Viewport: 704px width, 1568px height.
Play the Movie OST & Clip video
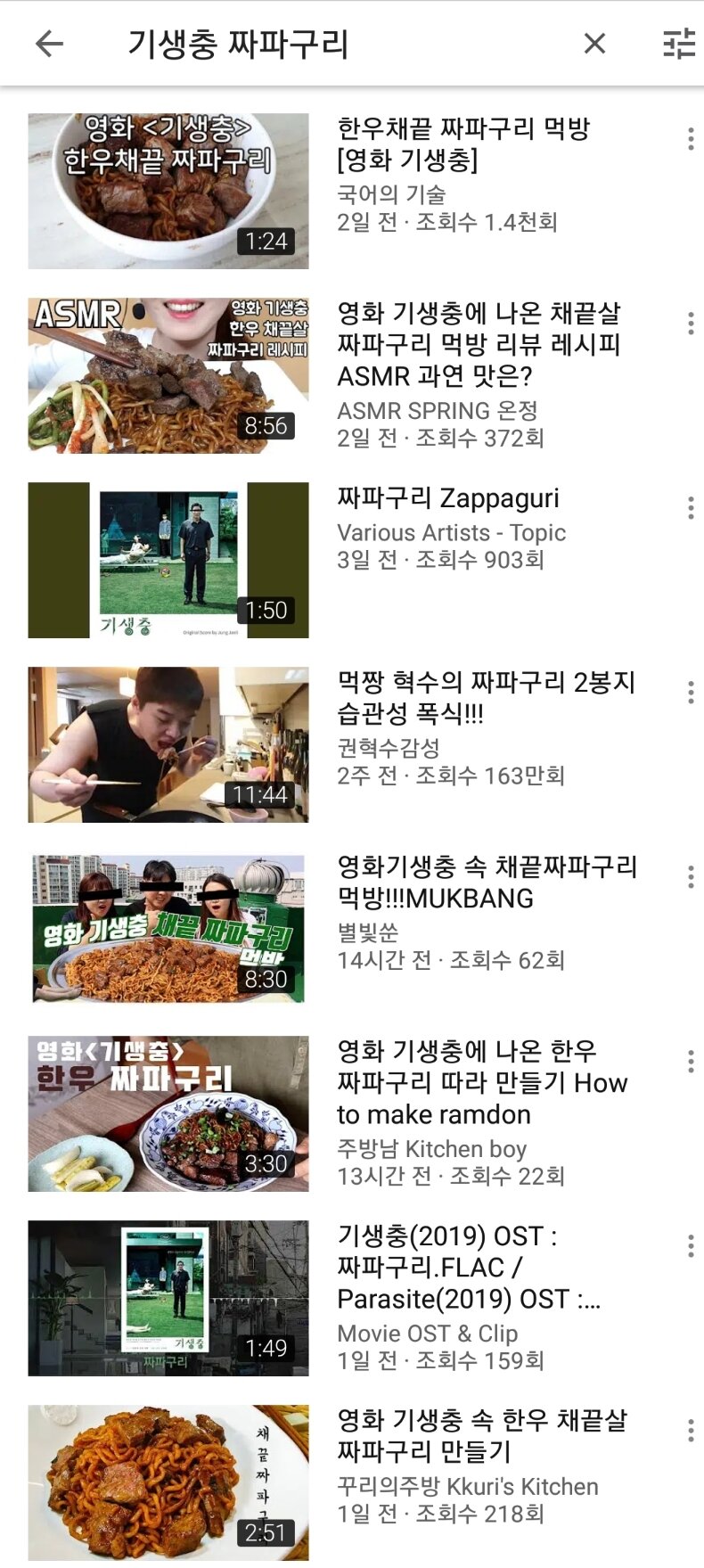168,1298
